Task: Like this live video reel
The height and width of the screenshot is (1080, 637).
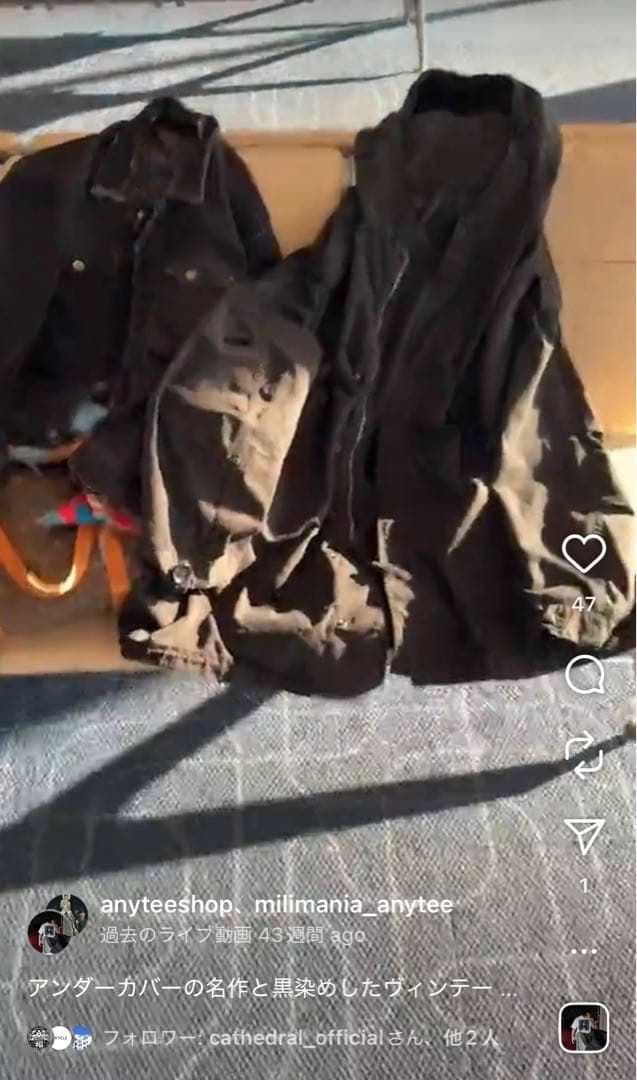Action: click(584, 554)
